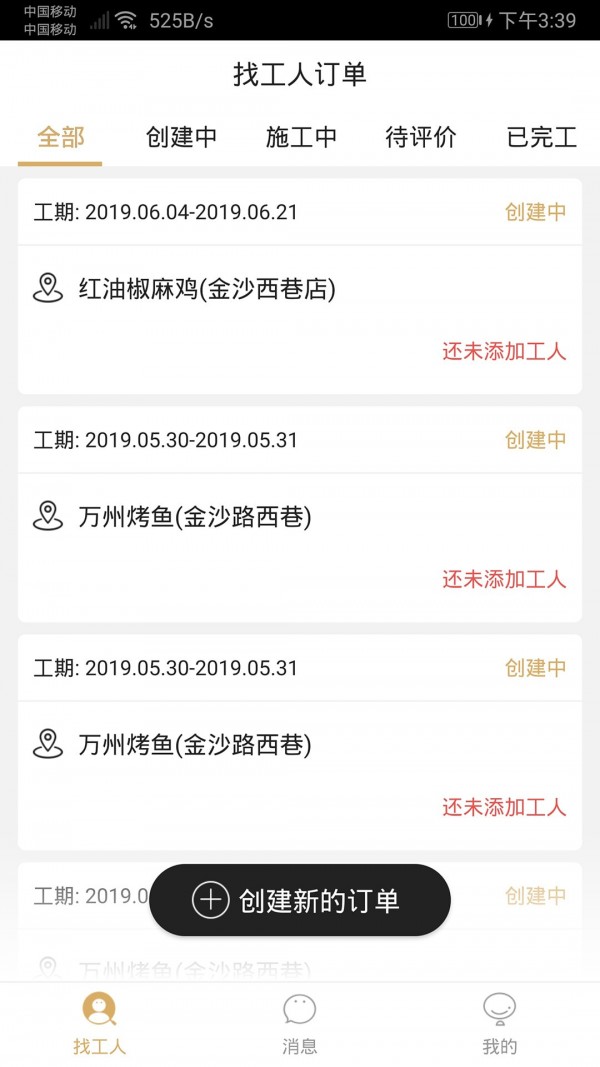Show the 待评价 orders tab
600x1067 pixels.
[421, 137]
